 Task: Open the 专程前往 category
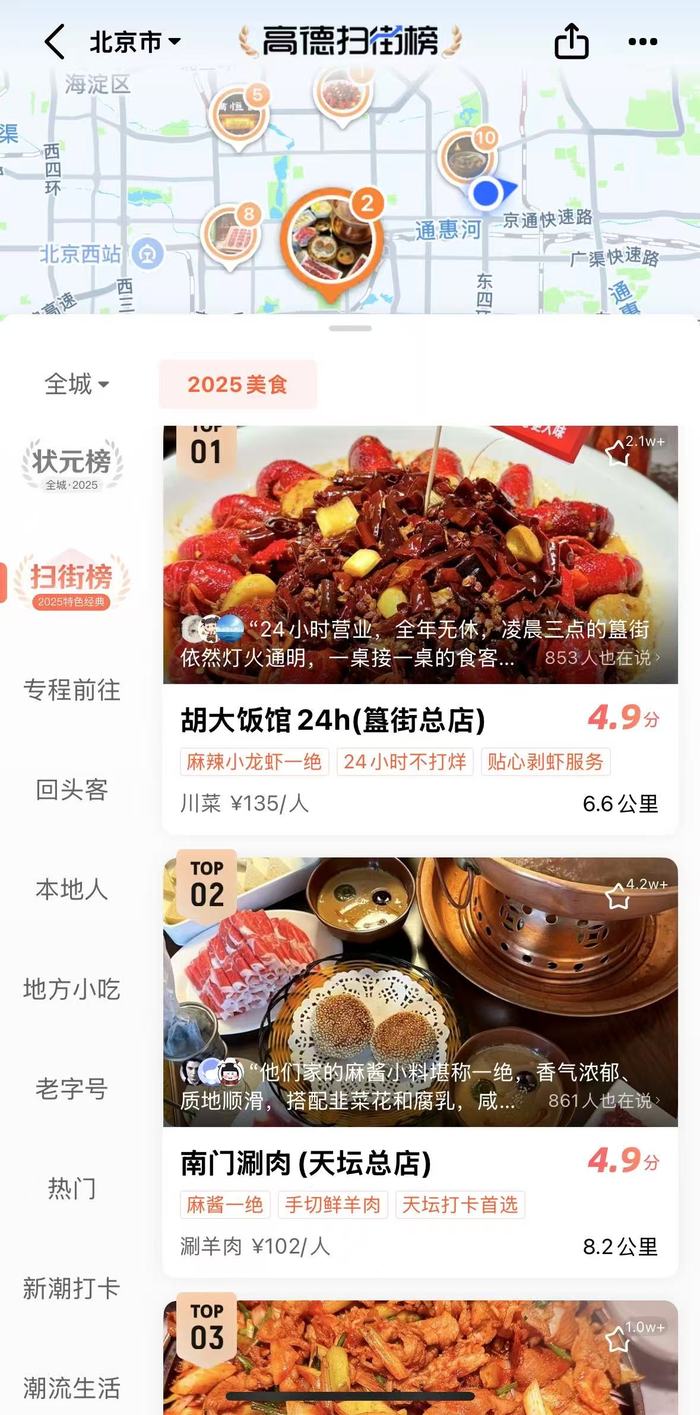pos(71,690)
